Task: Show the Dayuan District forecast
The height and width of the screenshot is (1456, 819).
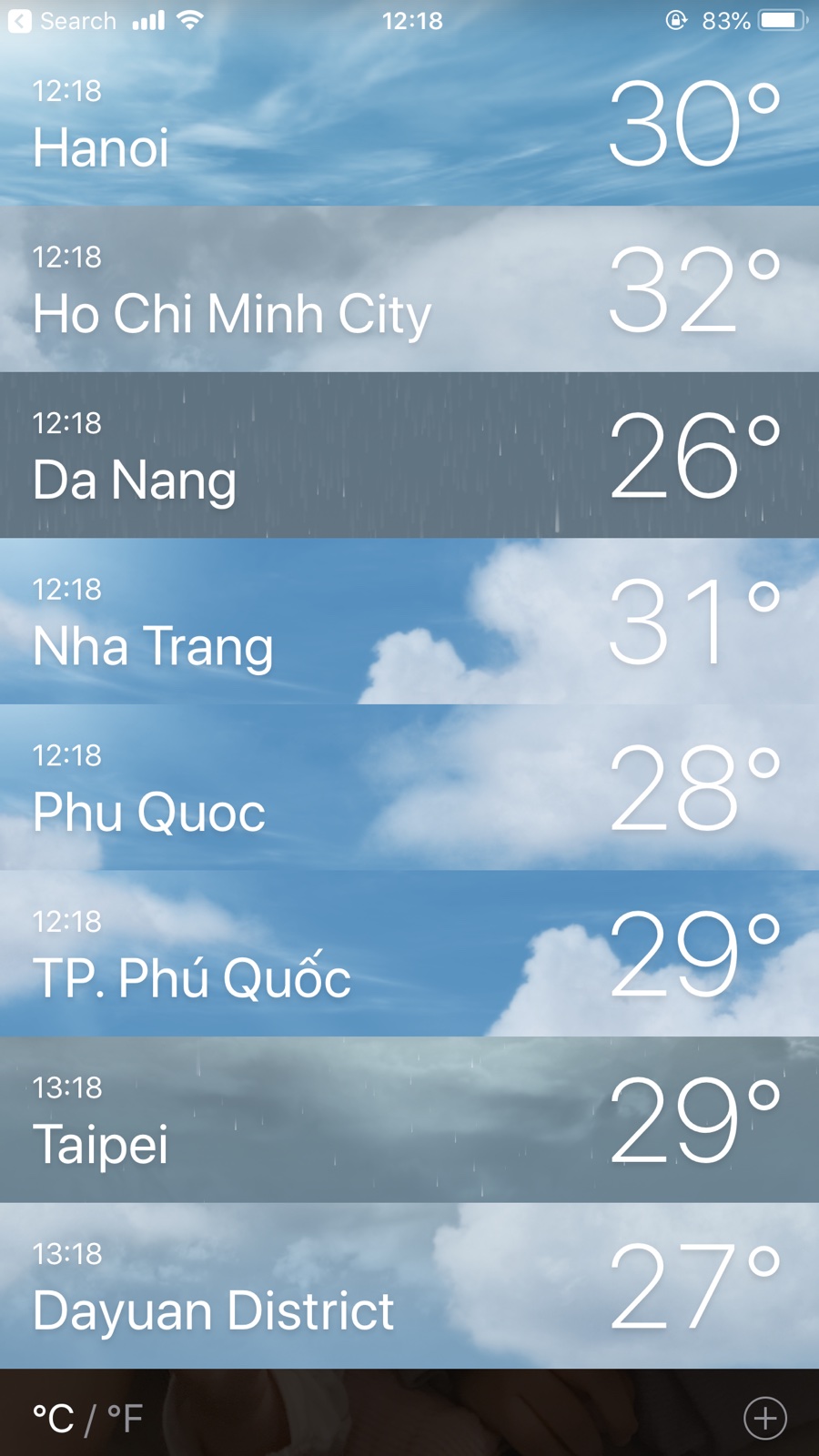Action: pyautogui.click(x=409, y=1286)
